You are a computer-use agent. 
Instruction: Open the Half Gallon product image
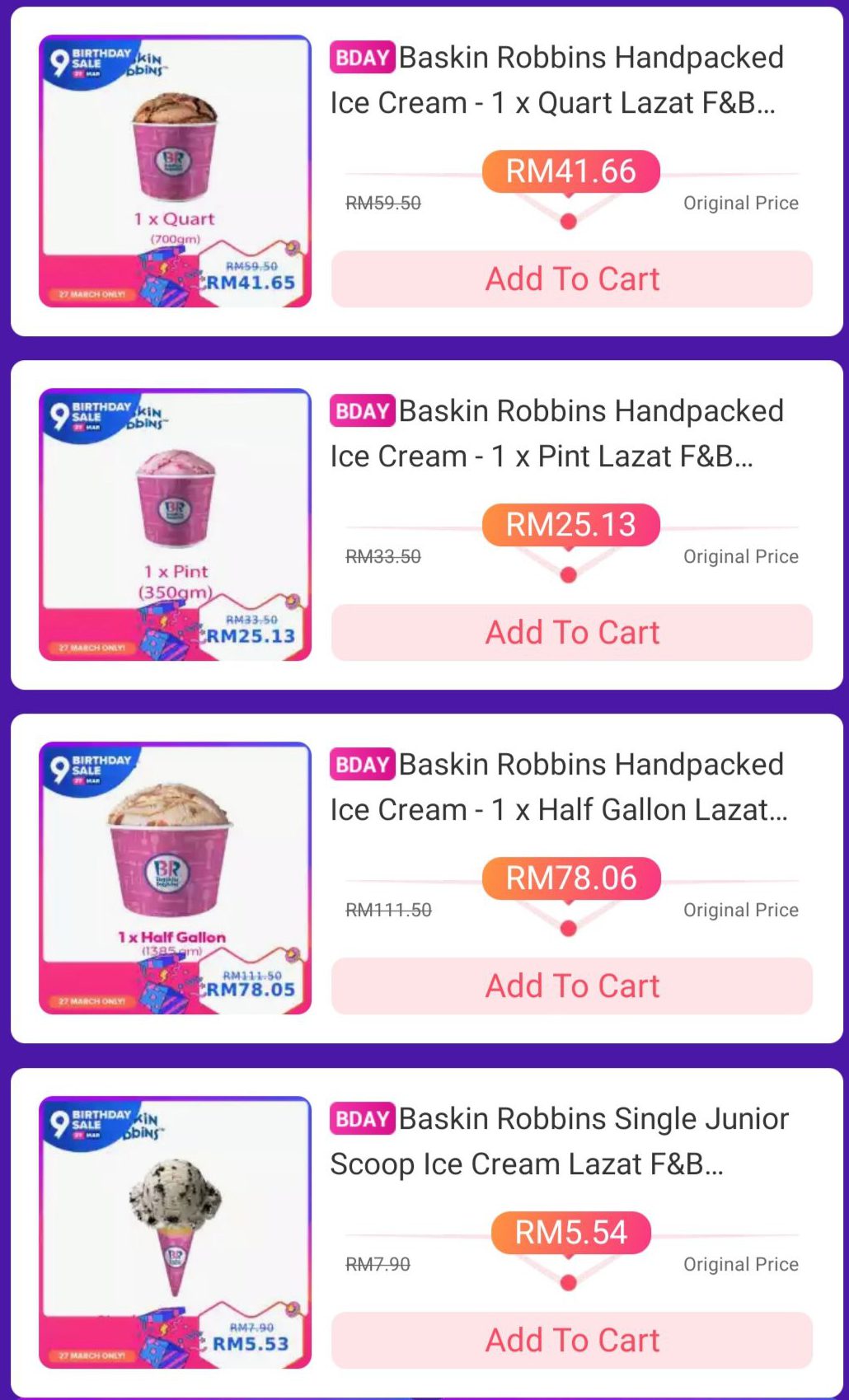point(175,878)
